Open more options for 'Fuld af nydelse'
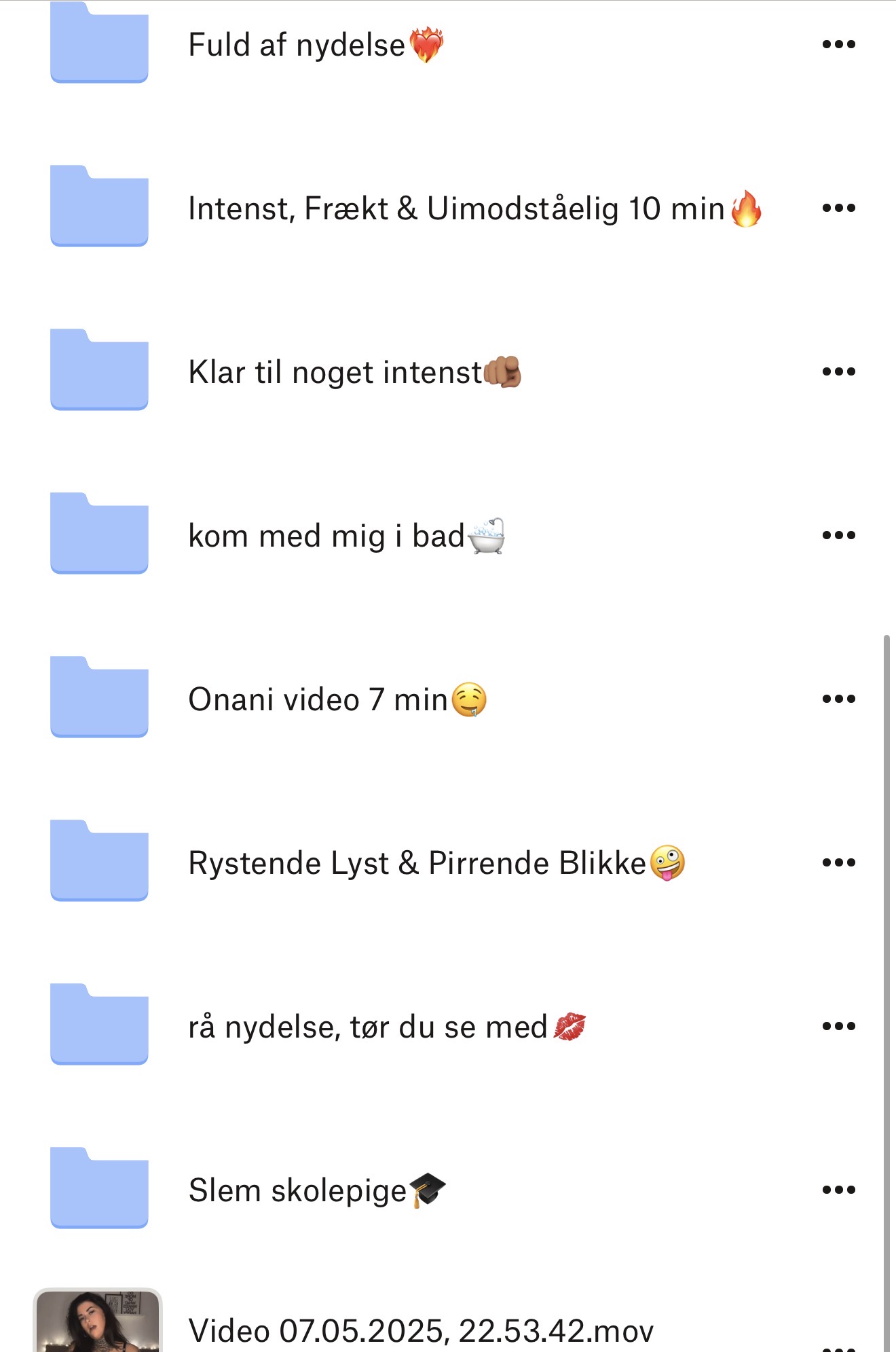Screen dimensions: 896x1352 click(838, 45)
